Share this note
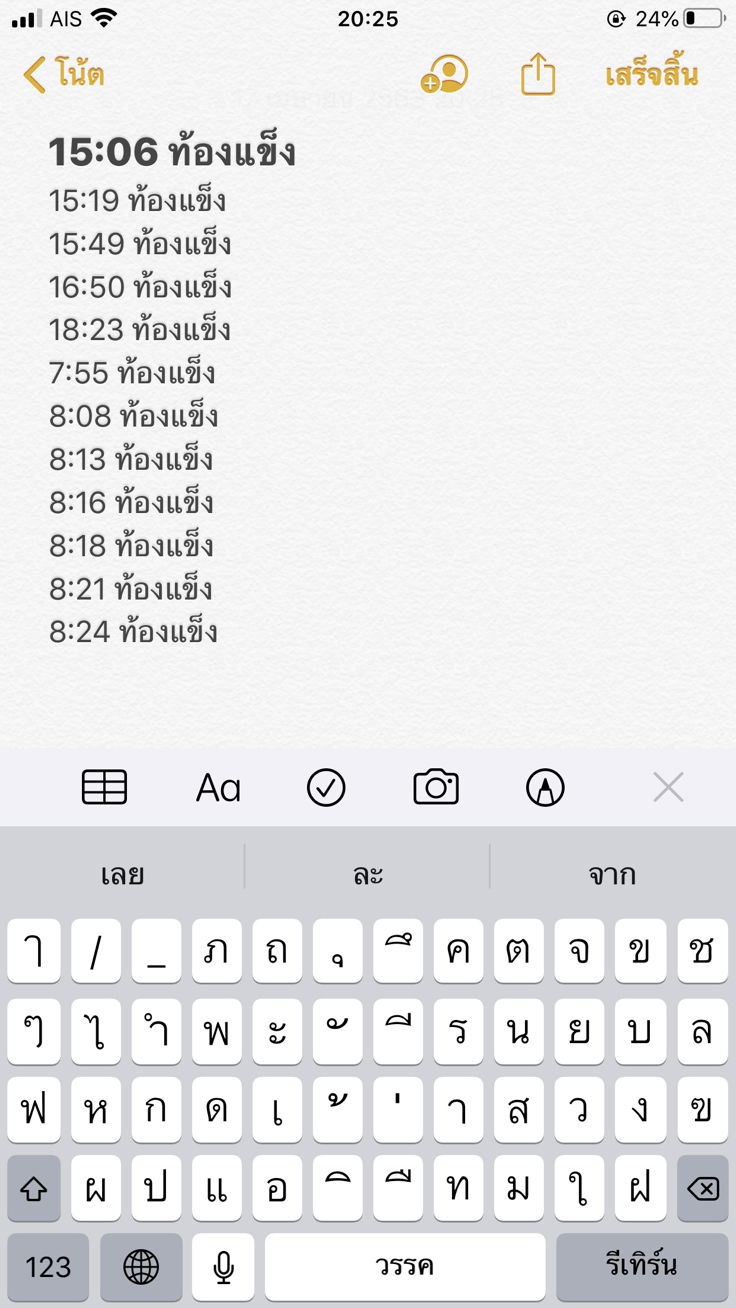 (x=538, y=75)
